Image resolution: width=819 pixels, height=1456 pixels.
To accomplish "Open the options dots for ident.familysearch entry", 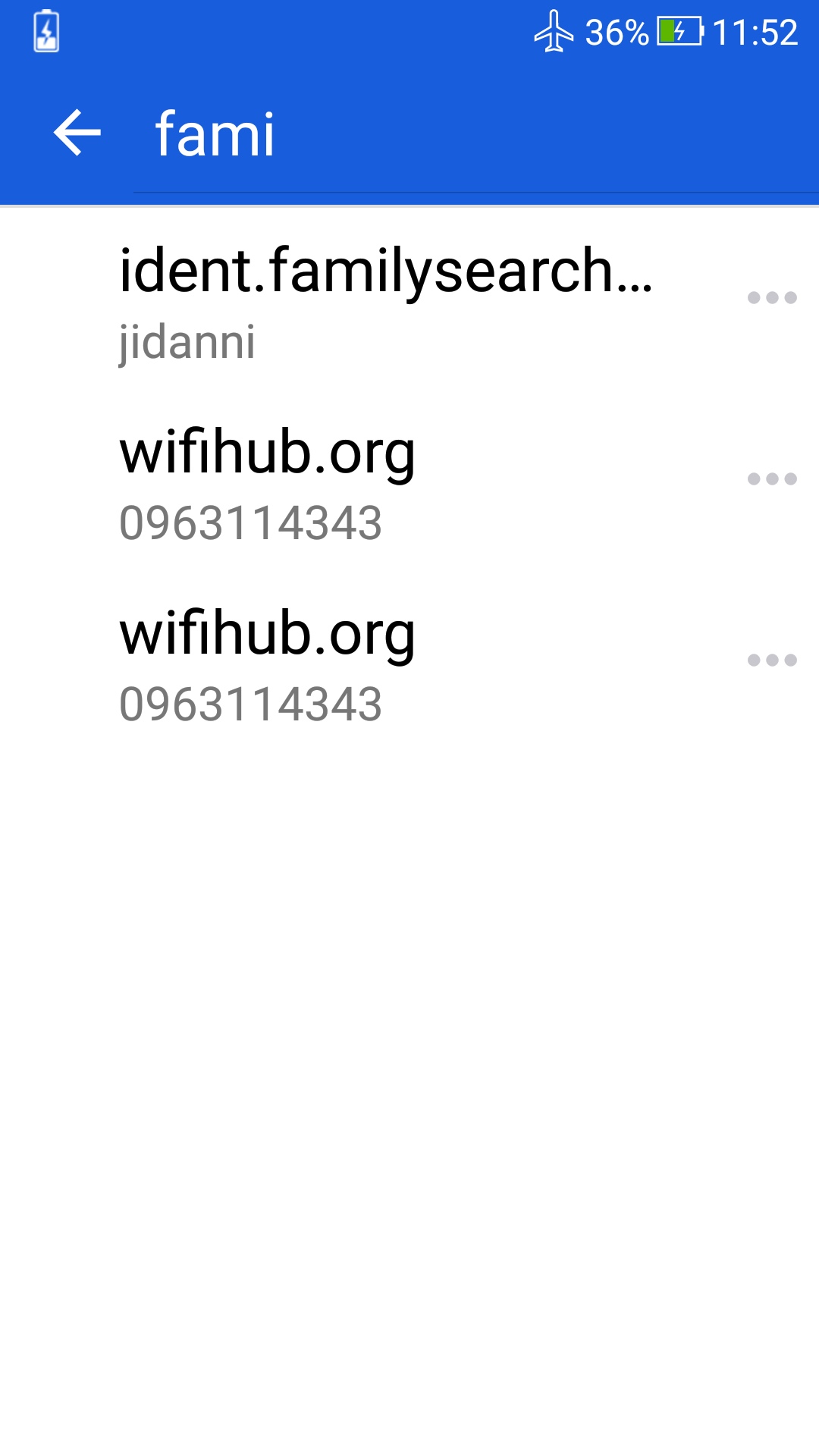I will 772,298.
